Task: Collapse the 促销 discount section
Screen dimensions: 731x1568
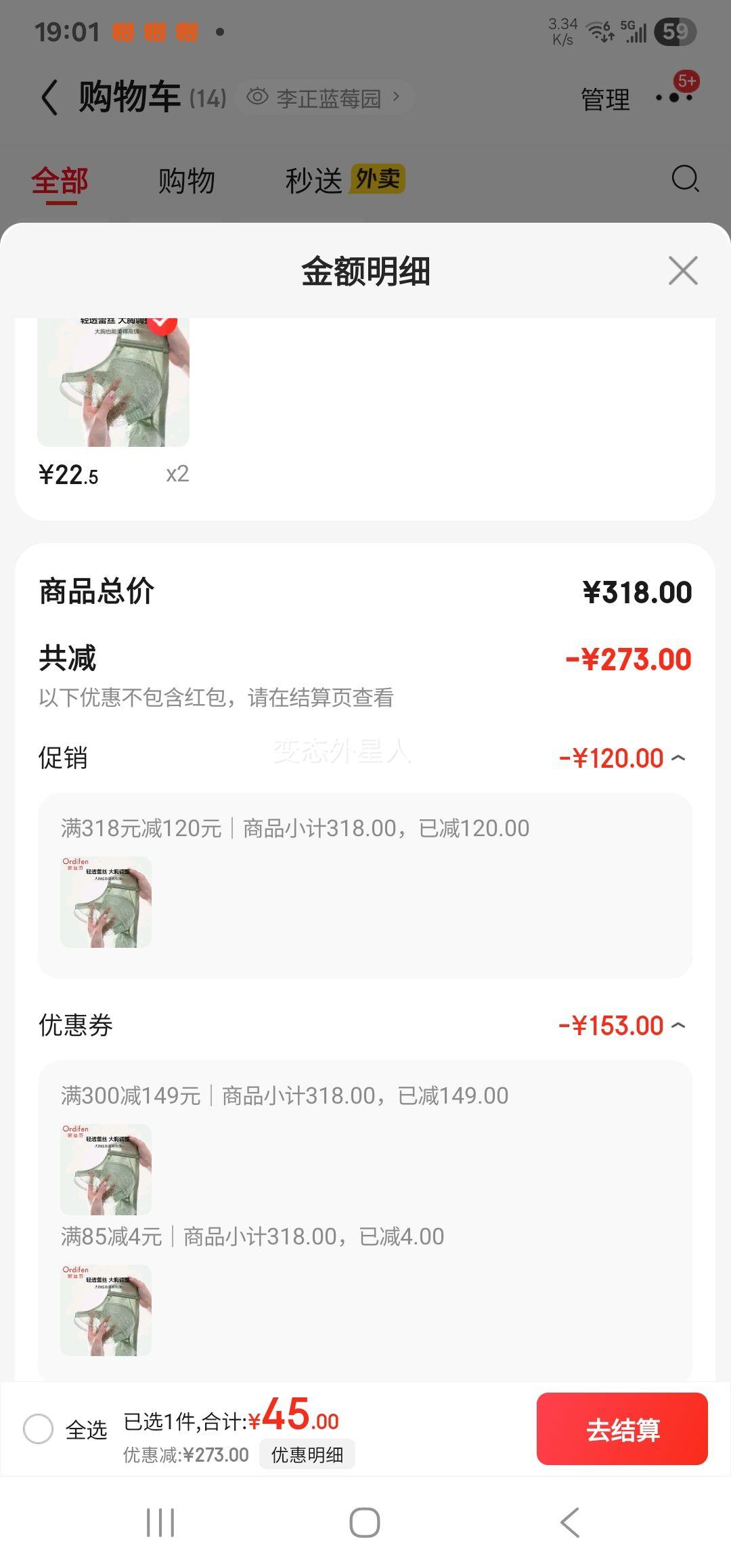Action: pyautogui.click(x=678, y=758)
